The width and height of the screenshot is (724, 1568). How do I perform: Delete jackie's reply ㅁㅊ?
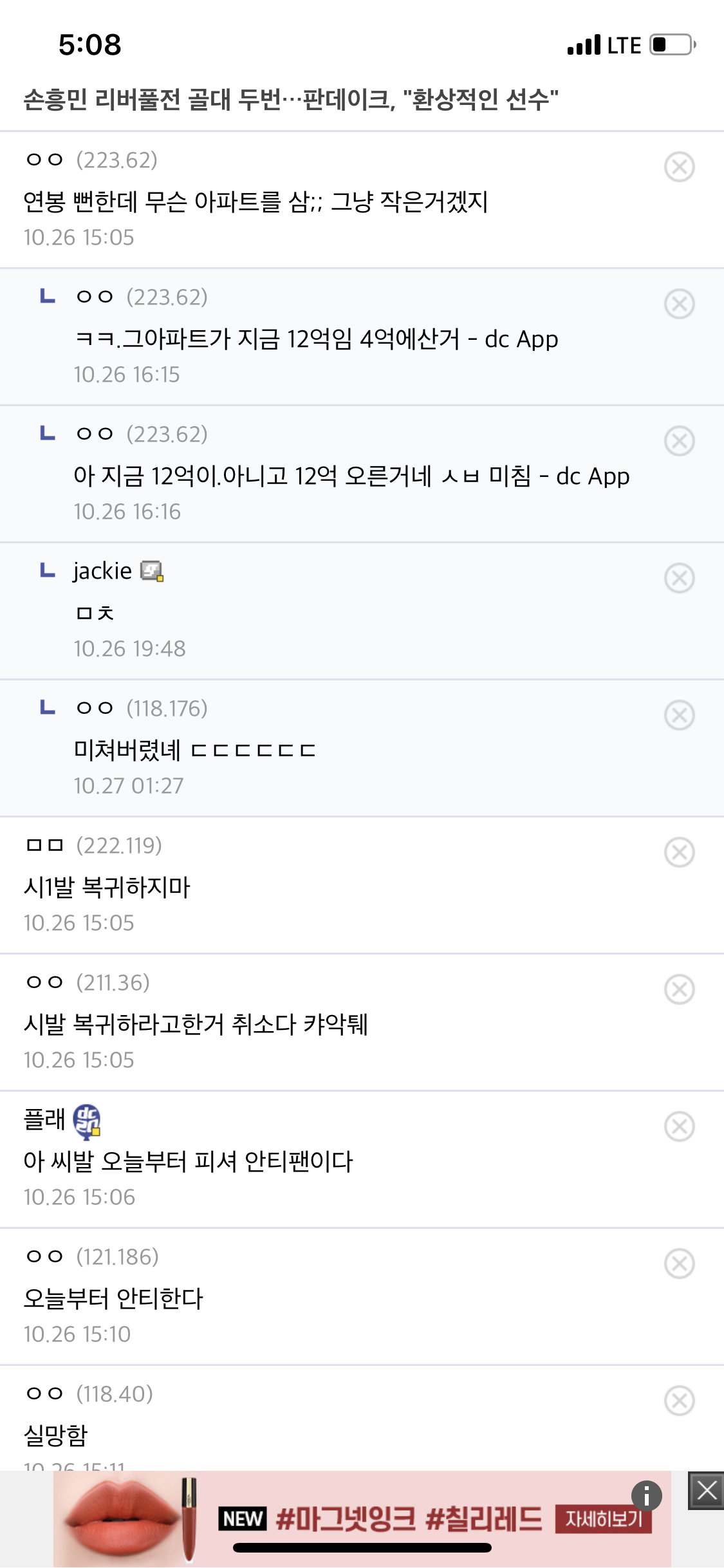point(679,579)
